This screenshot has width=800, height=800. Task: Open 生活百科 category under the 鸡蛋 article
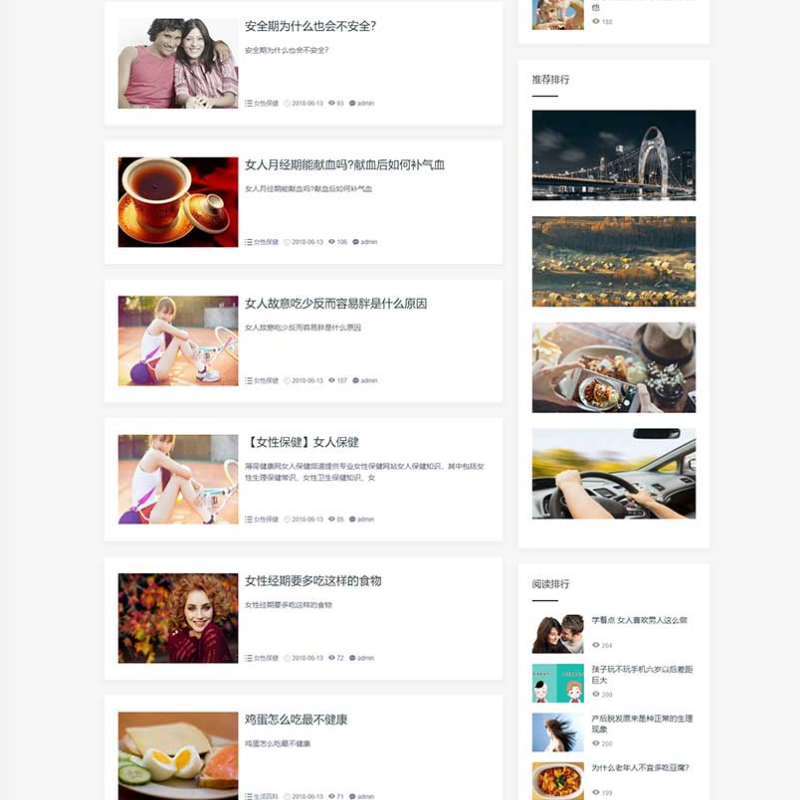[x=265, y=796]
